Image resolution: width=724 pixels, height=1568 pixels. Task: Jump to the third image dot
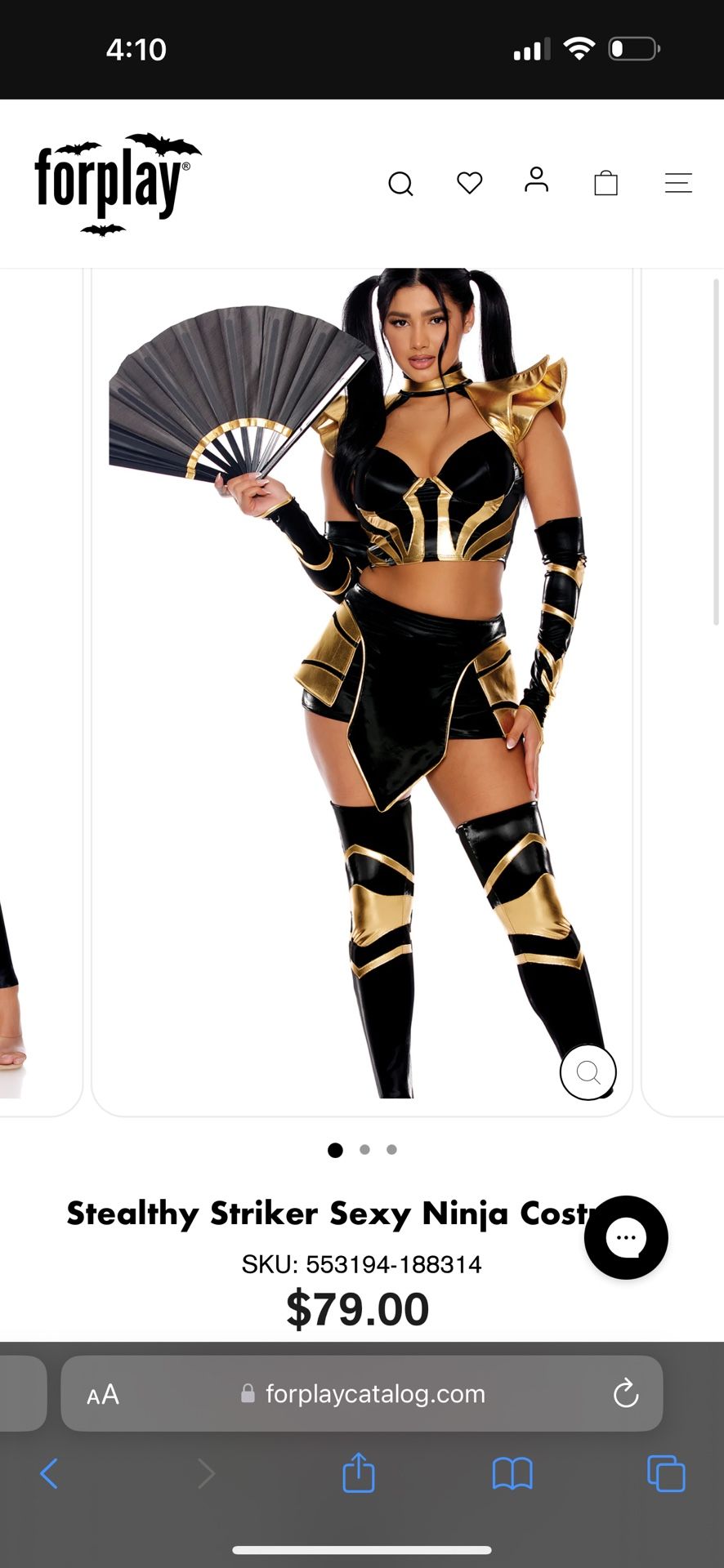click(392, 1150)
